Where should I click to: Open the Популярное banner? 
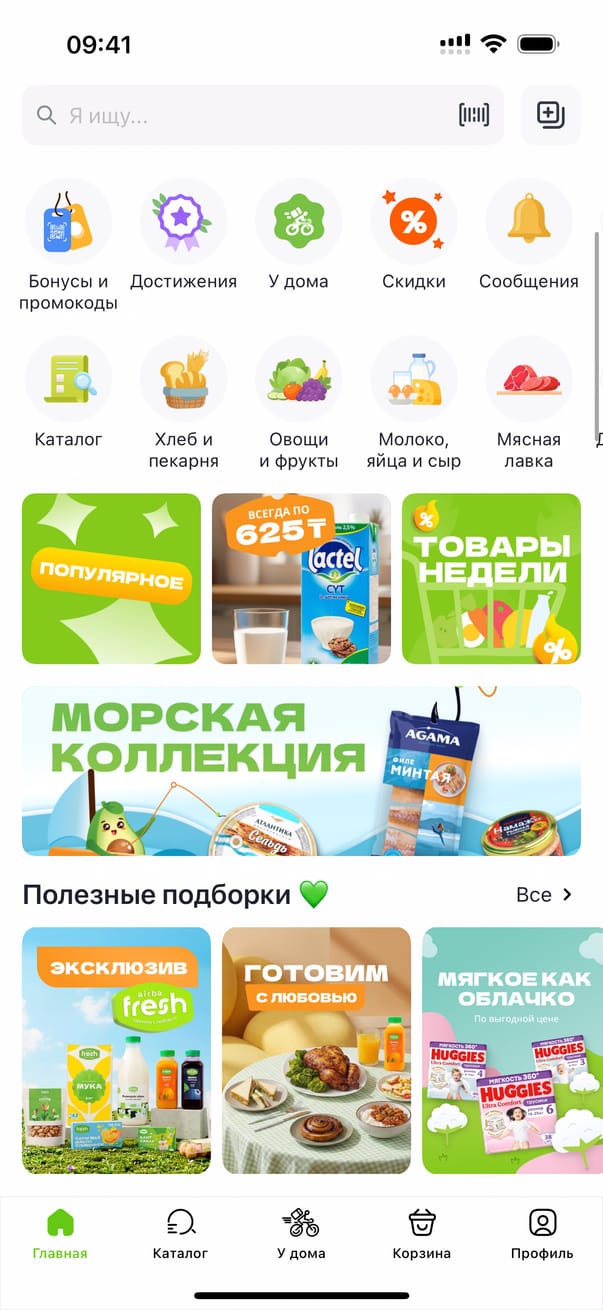(111, 578)
